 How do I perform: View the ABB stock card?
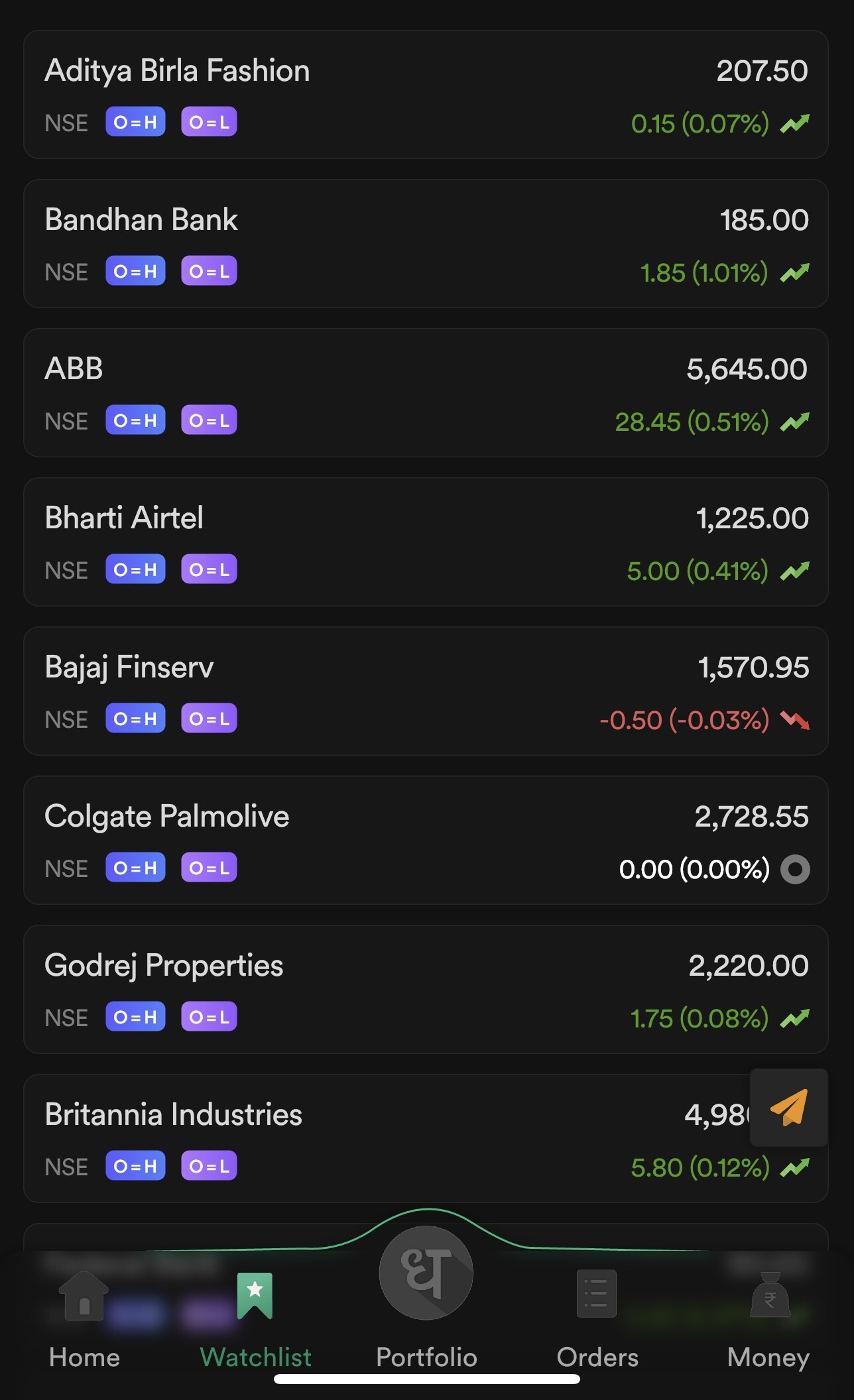point(426,392)
